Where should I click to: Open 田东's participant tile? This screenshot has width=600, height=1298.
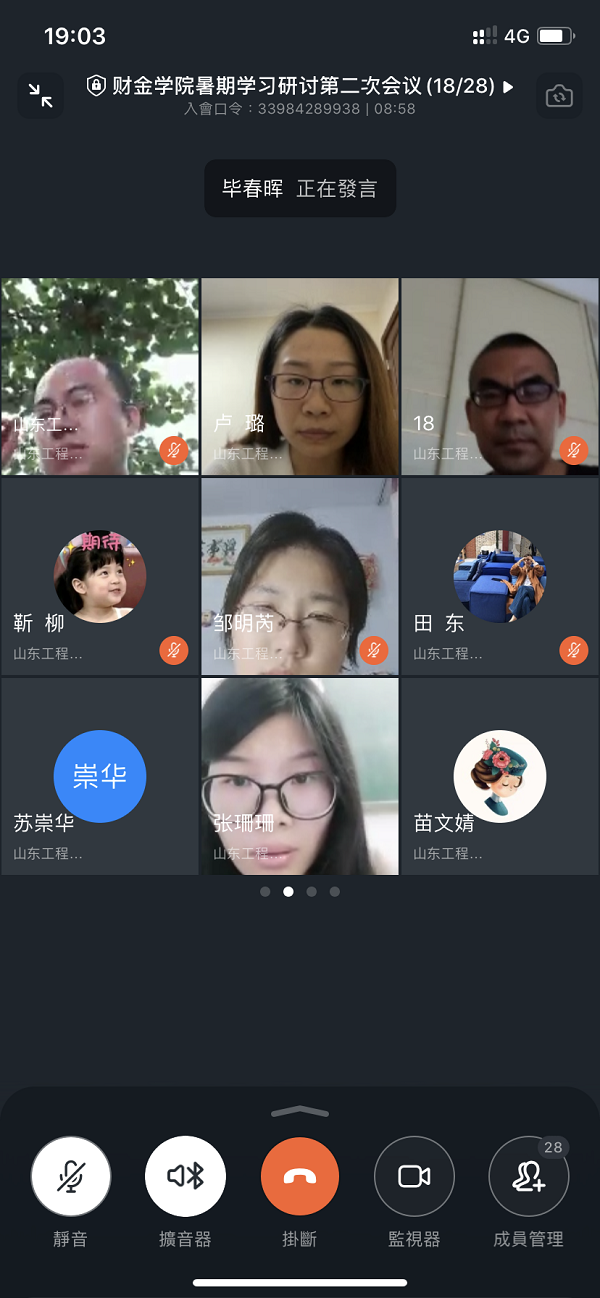(x=499, y=577)
